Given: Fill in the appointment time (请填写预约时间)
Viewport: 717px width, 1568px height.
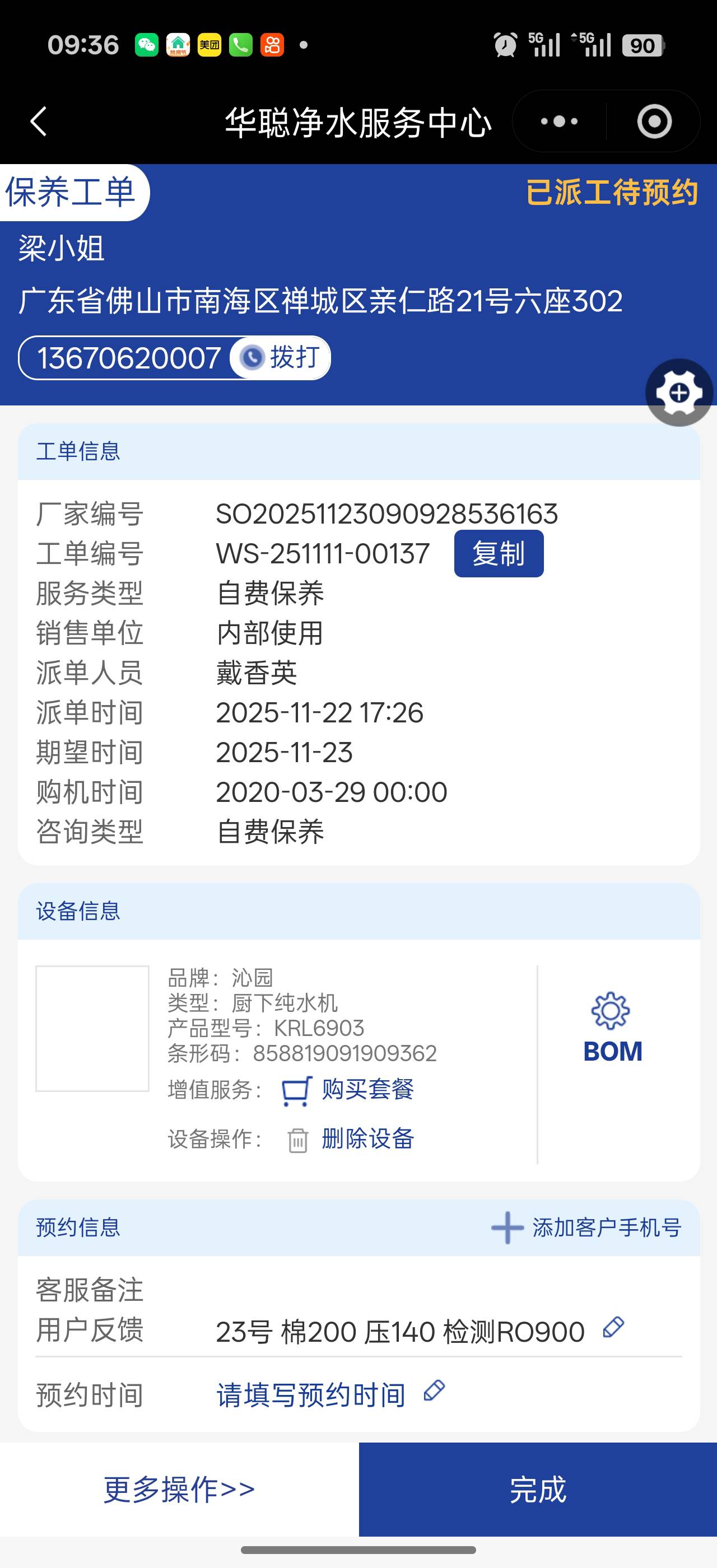Looking at the screenshot, I should 311,1394.
